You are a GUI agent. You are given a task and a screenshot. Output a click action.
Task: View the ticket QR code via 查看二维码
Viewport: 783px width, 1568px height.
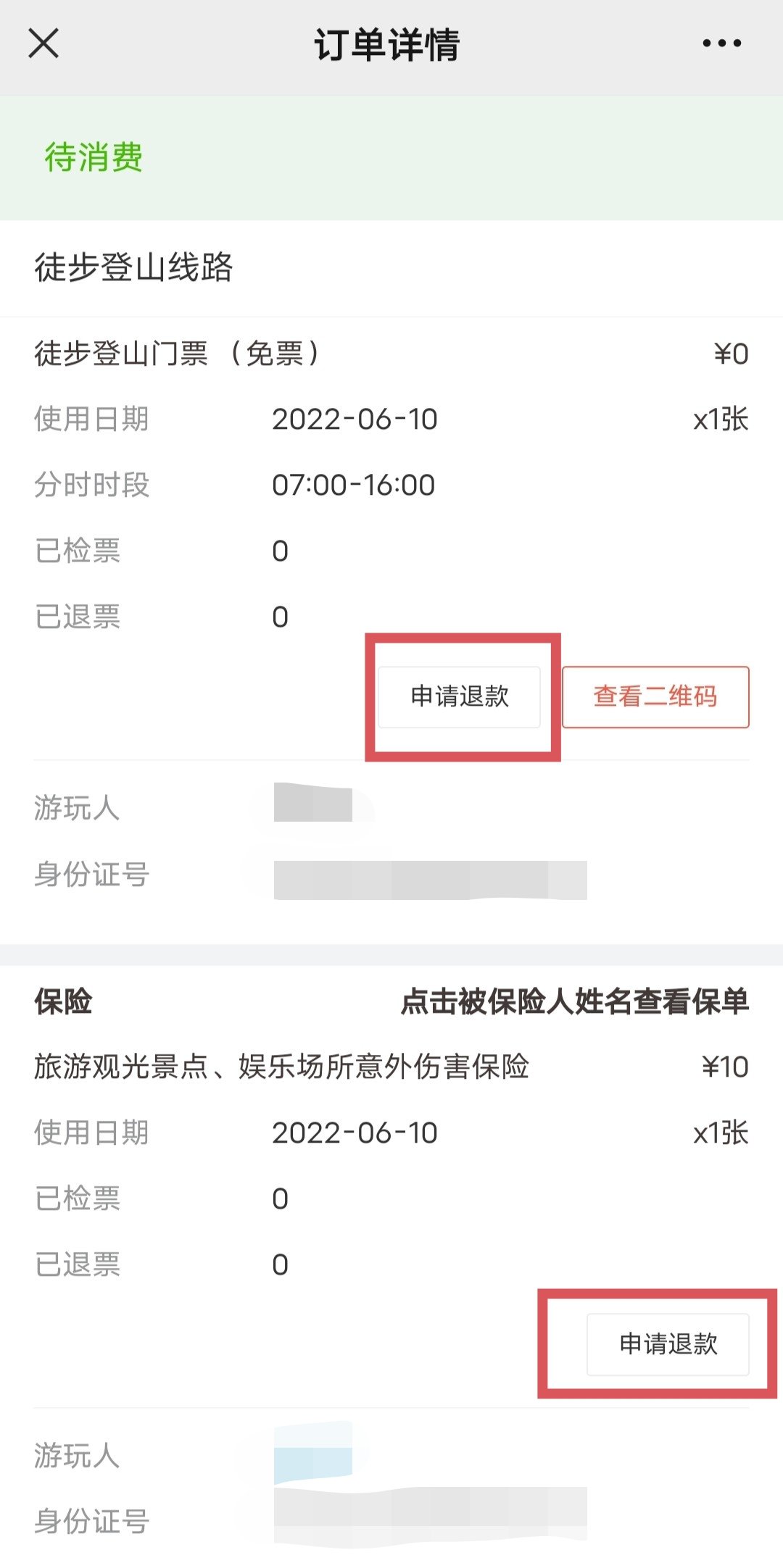click(x=655, y=696)
